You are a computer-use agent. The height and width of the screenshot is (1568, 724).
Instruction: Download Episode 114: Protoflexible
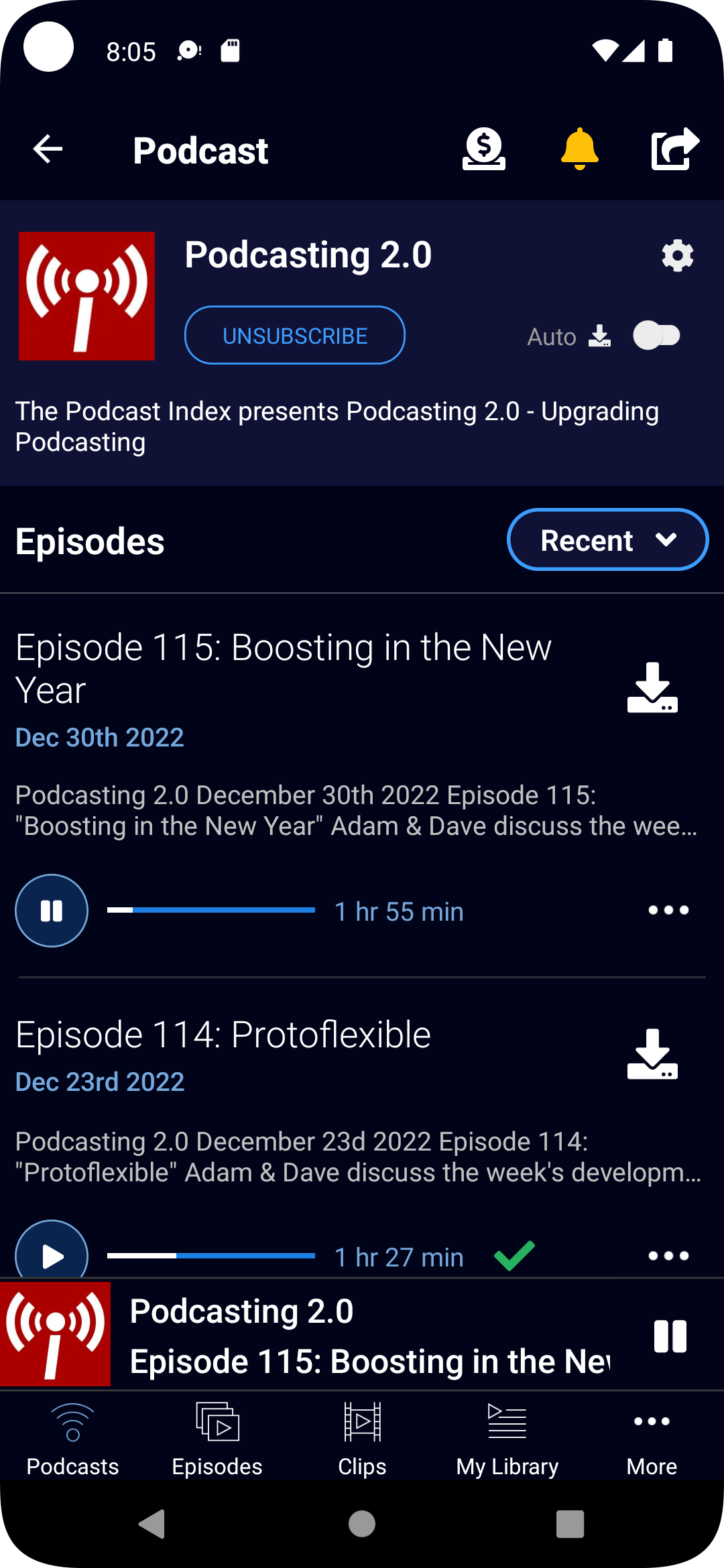(x=652, y=1054)
